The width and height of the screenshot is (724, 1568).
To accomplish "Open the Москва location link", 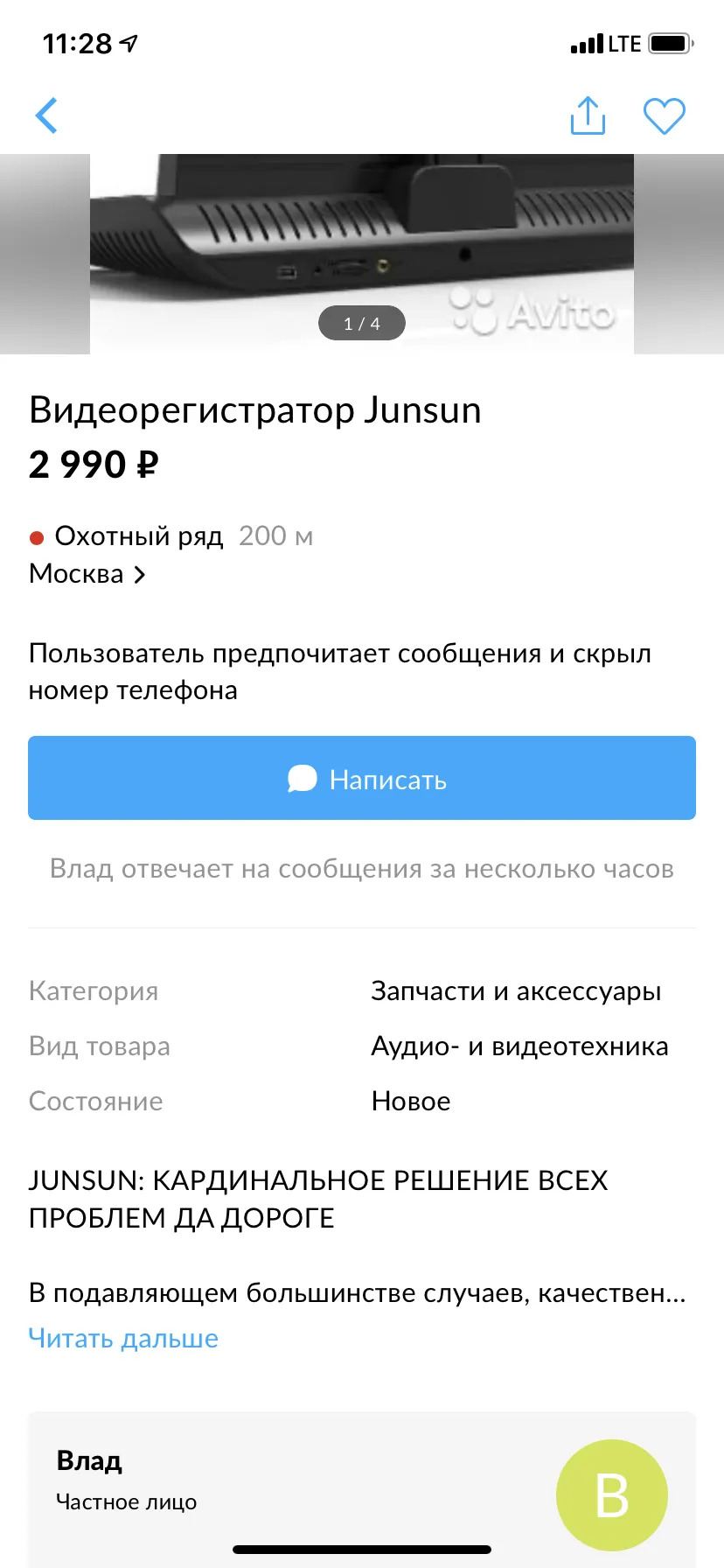I will [x=87, y=574].
